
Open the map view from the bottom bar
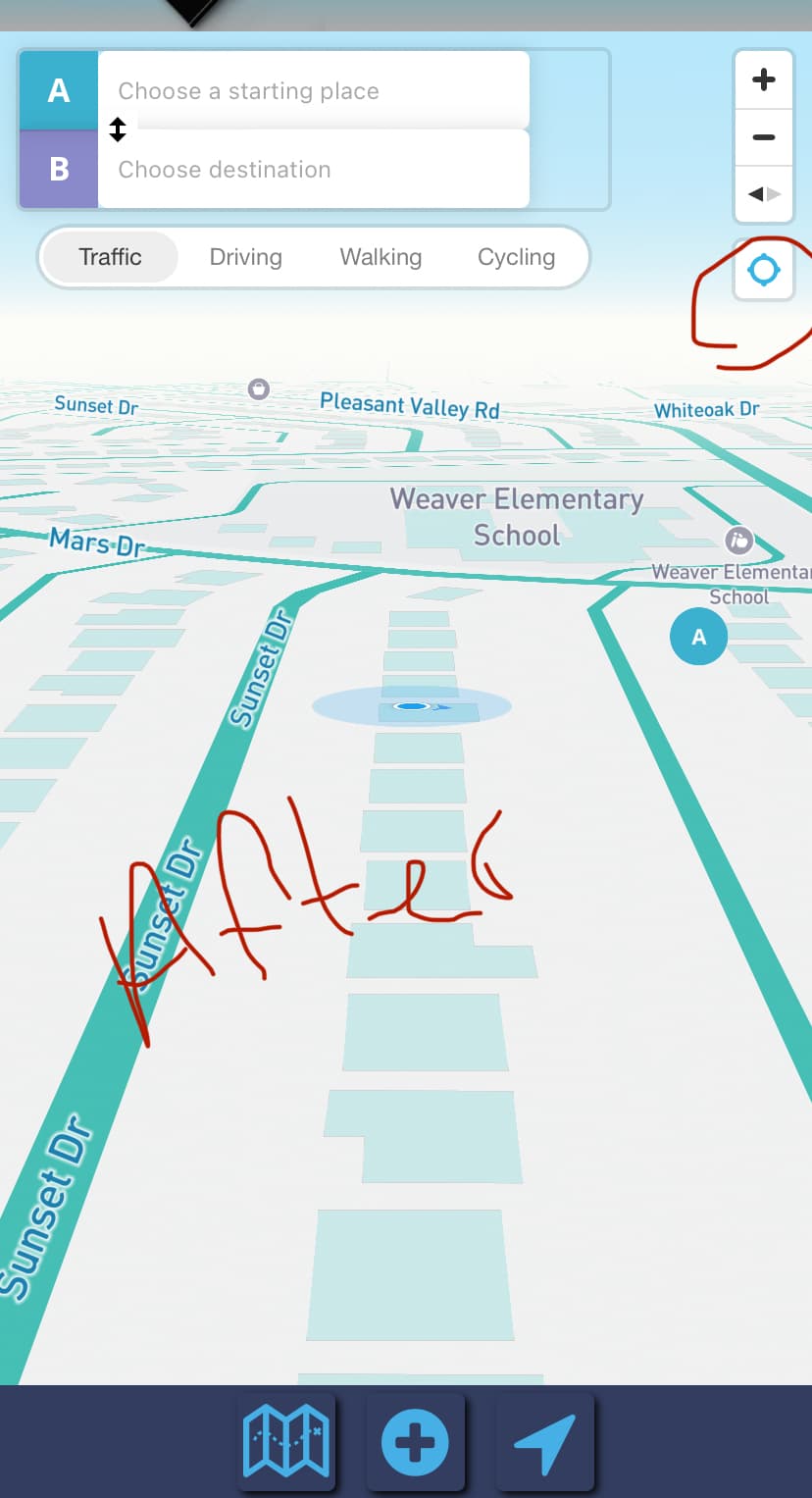[x=286, y=1441]
